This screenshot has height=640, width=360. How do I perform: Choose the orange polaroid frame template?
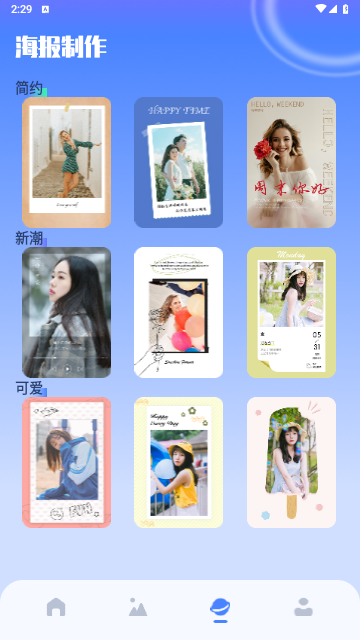(67, 162)
